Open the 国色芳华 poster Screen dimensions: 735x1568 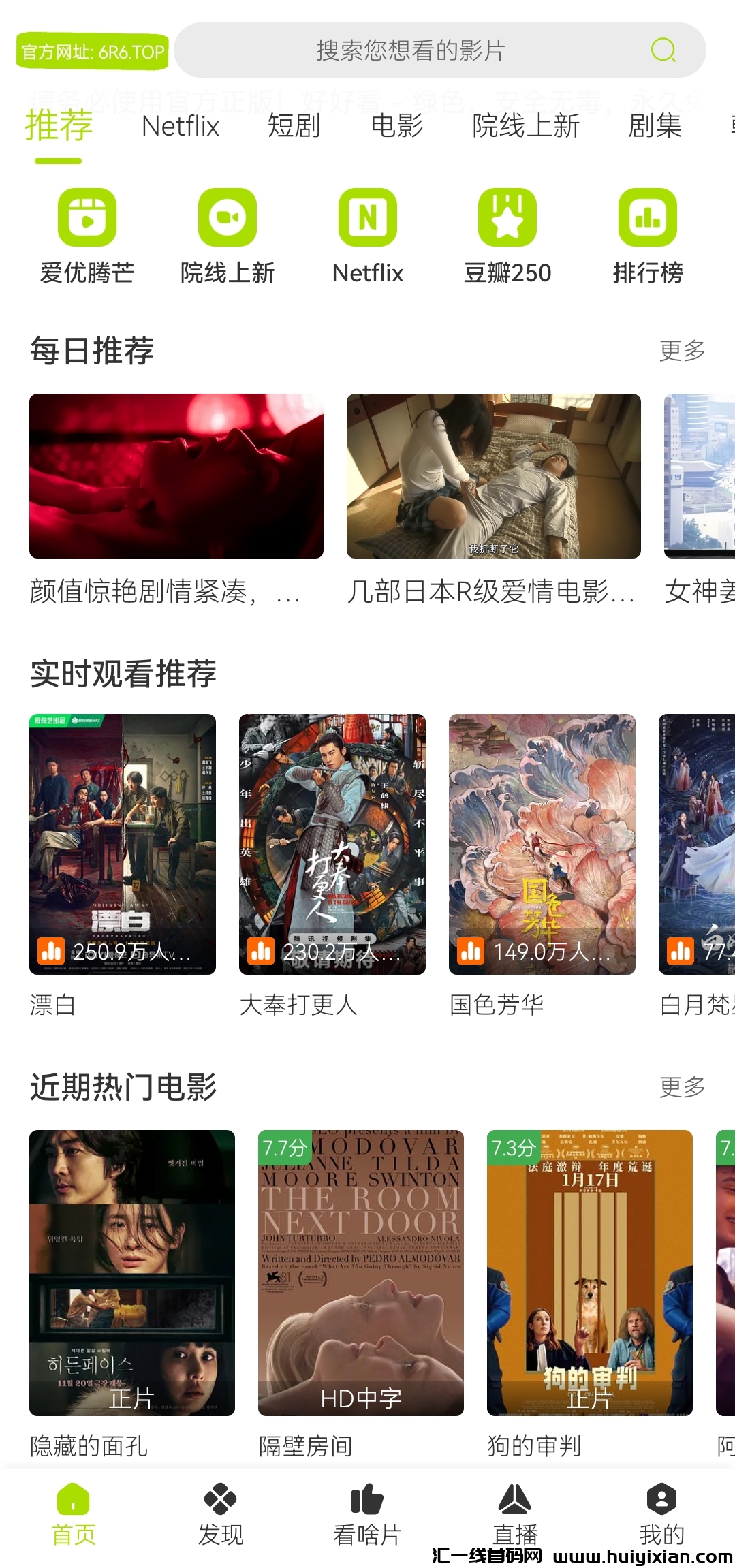[542, 843]
